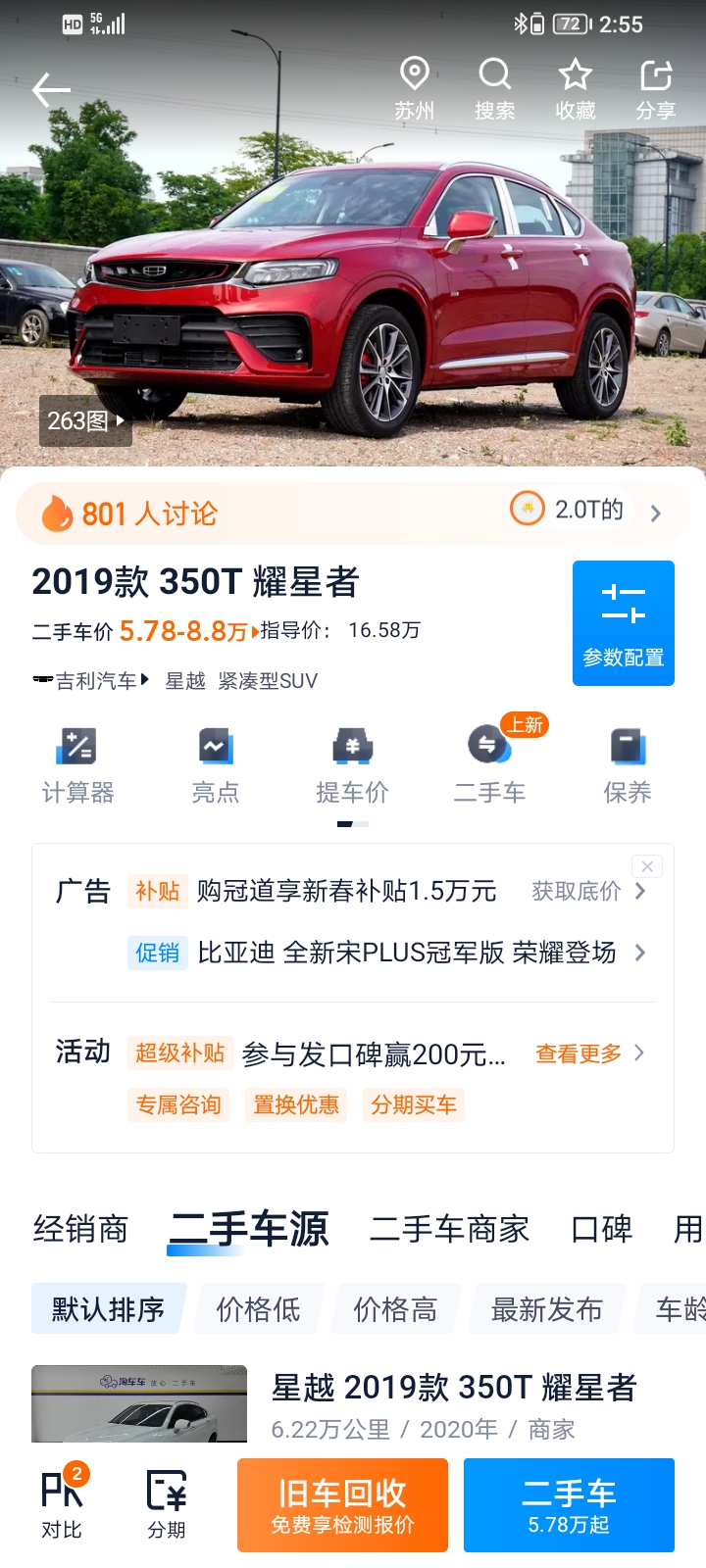
Task: Dismiss the 广告 ad card
Action: (x=647, y=866)
